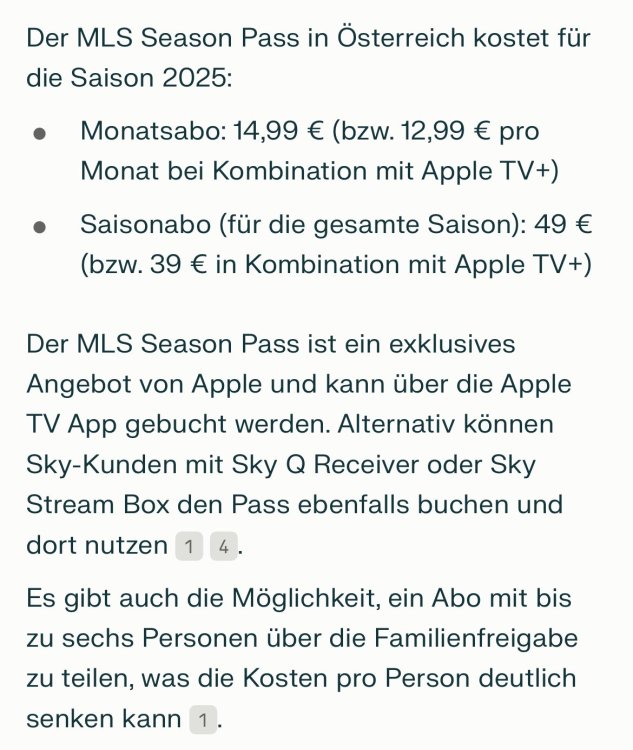This screenshot has width=633, height=750.
Task: Open citation 1 after 'dort nutzen'
Action: point(187,547)
